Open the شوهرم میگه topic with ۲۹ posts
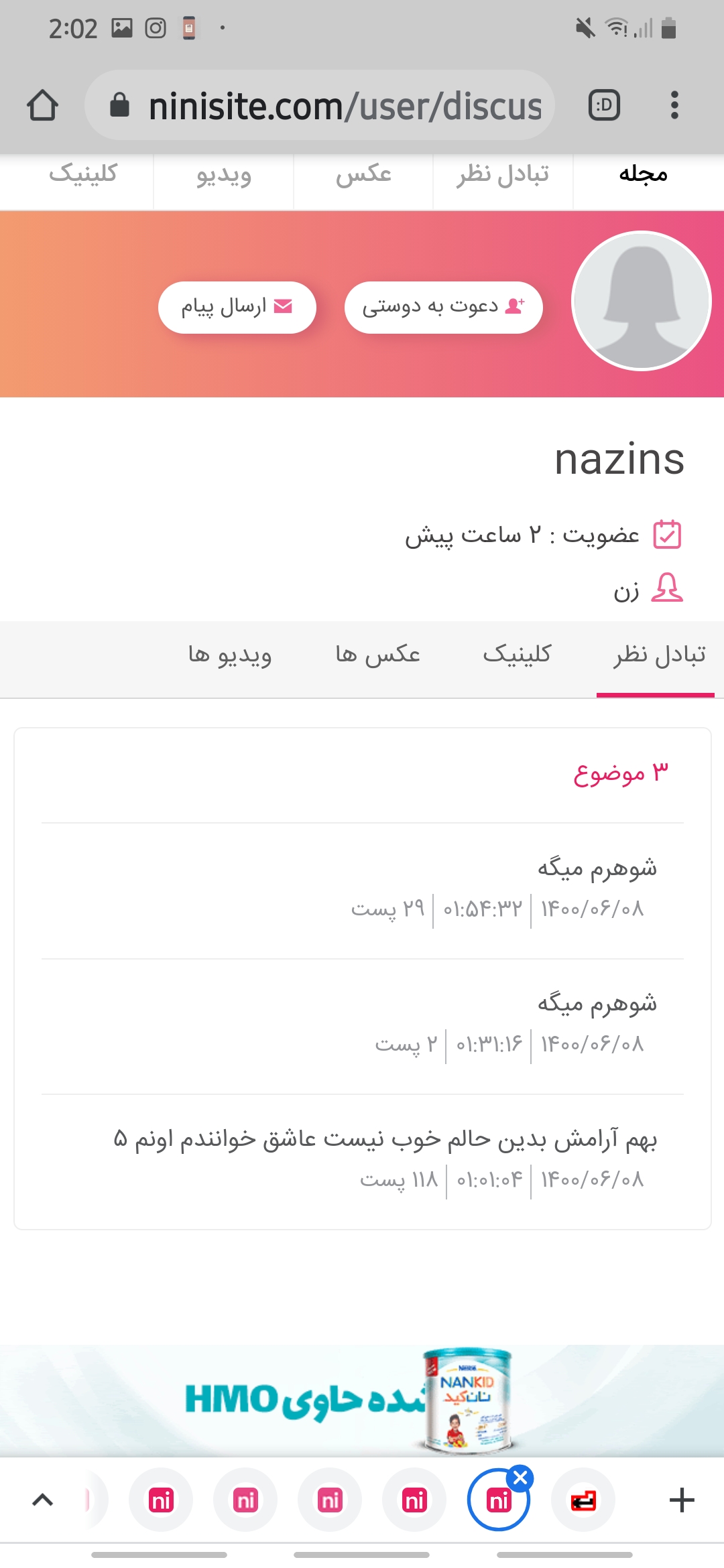Screen dimensions: 724x1568 (x=597, y=867)
